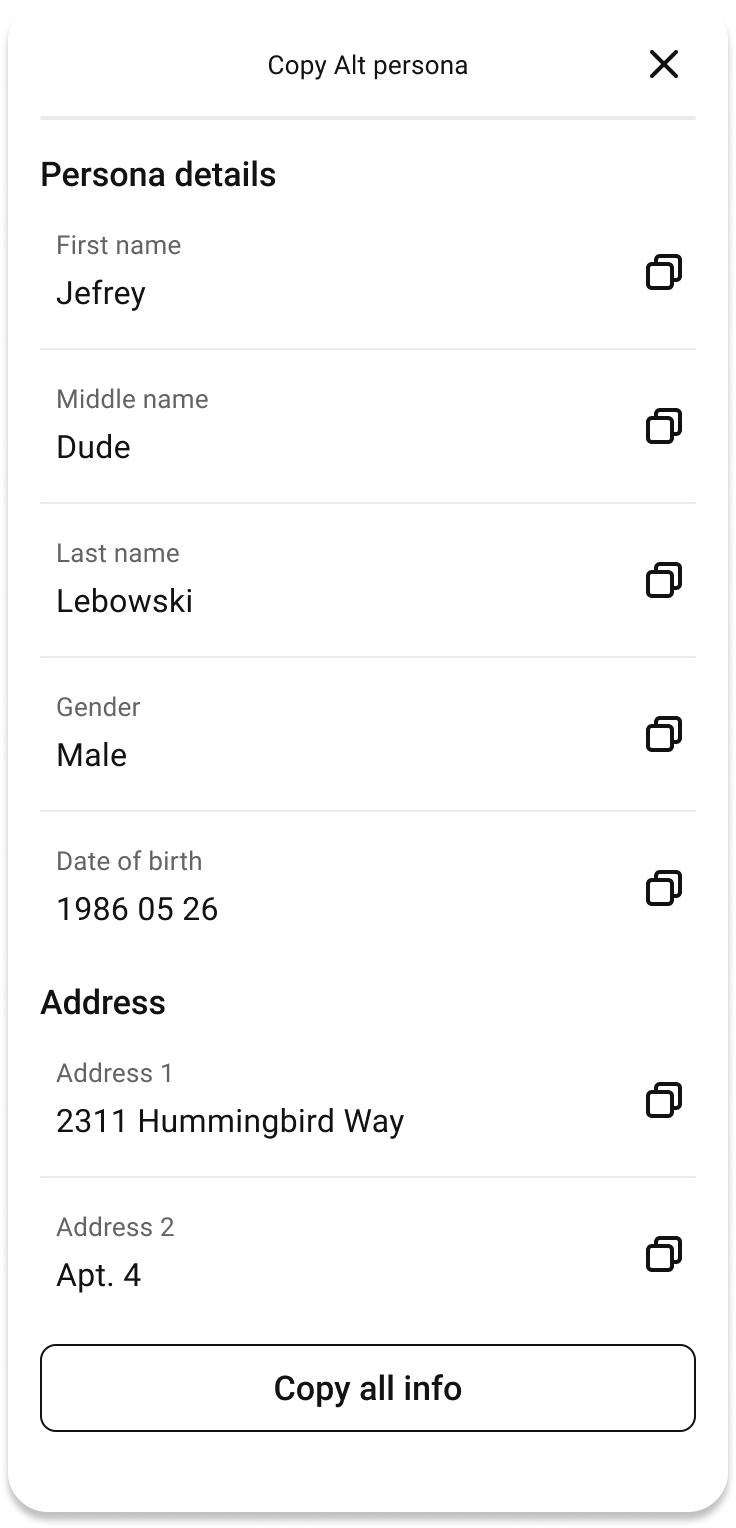736x1528 pixels.
Task: Close the Copy Alt persona dialog
Action: 664,65
